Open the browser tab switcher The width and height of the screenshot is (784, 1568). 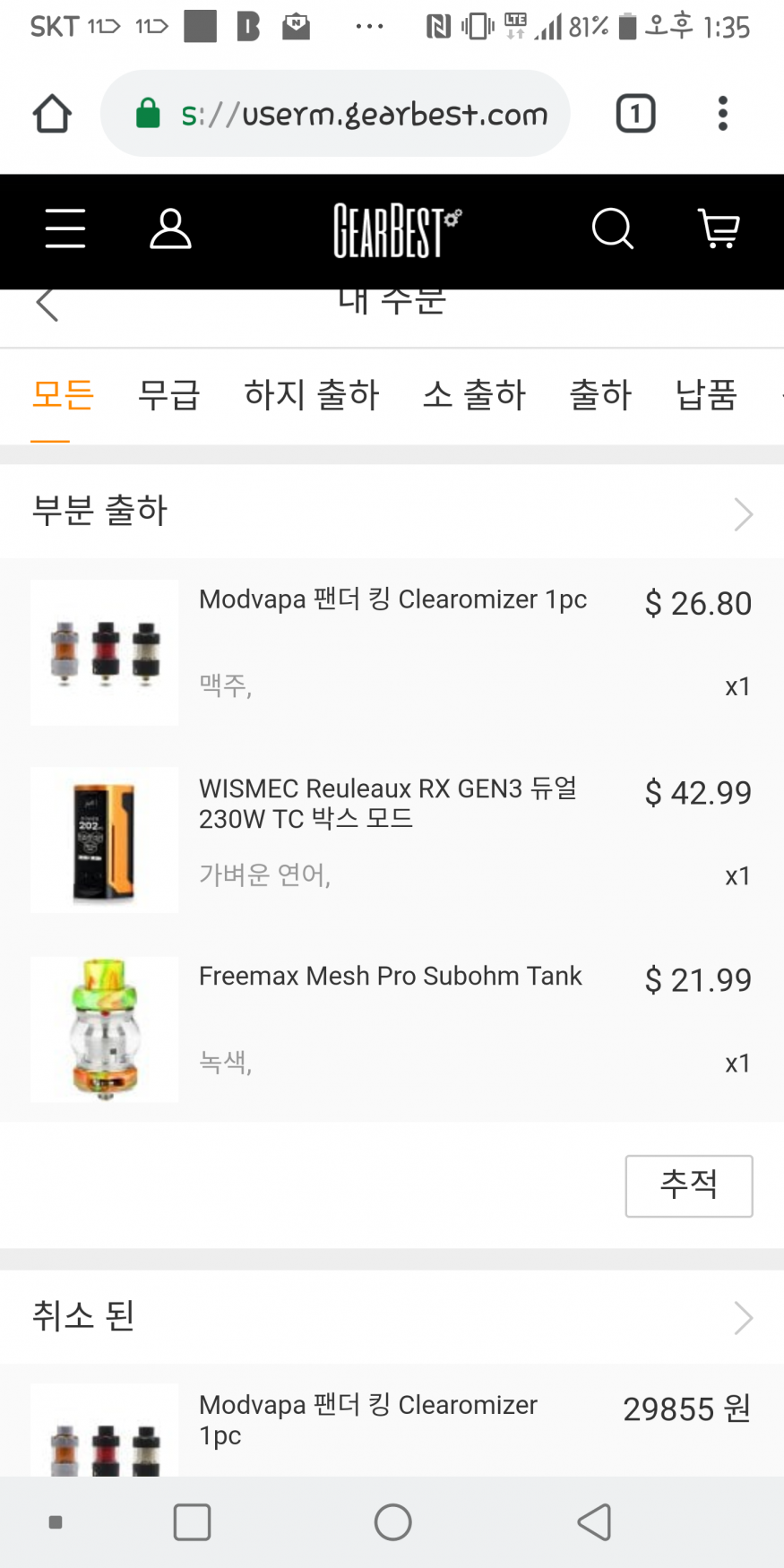coord(635,114)
